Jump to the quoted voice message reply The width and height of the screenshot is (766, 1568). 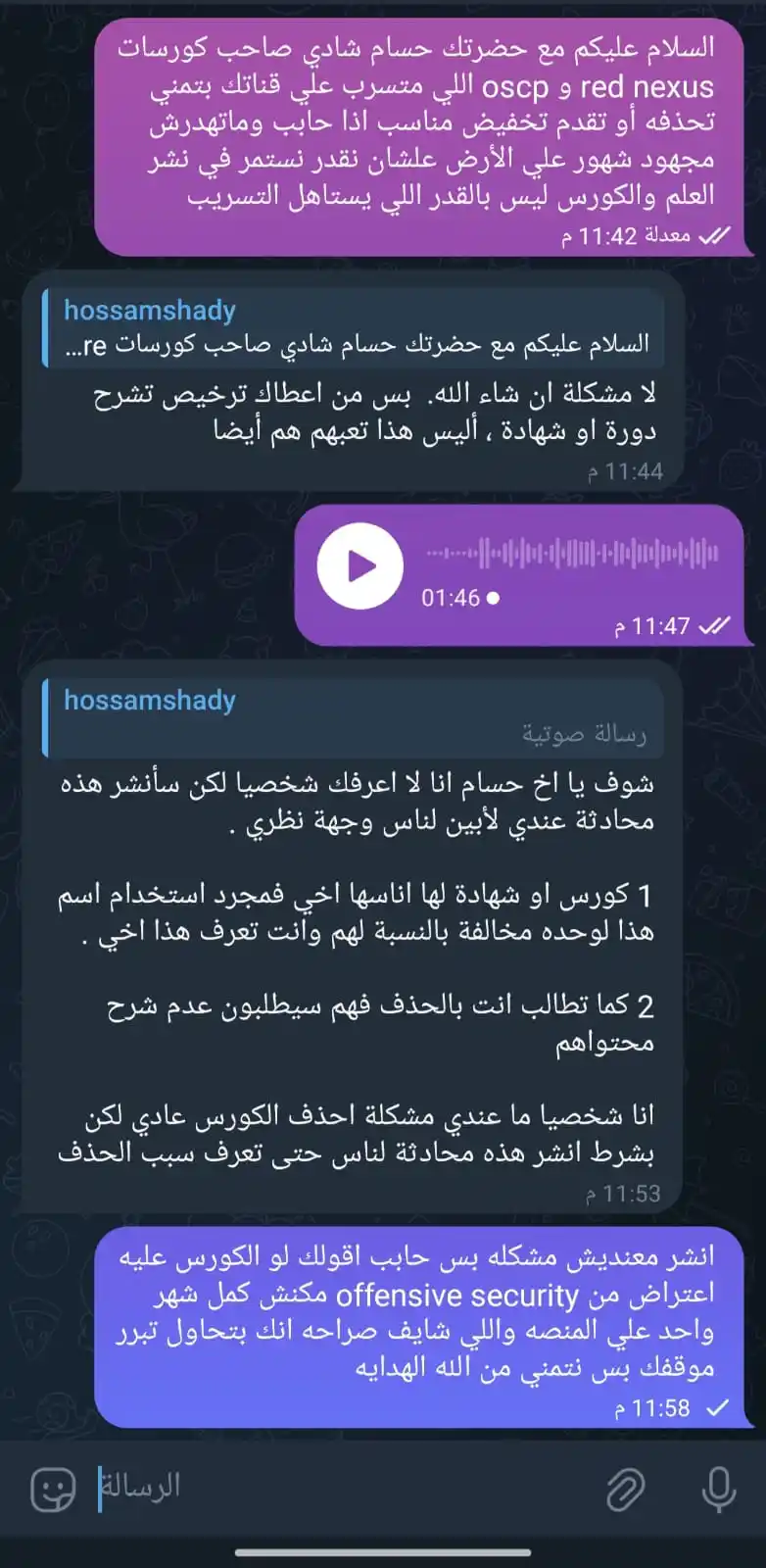pyautogui.click(x=353, y=717)
